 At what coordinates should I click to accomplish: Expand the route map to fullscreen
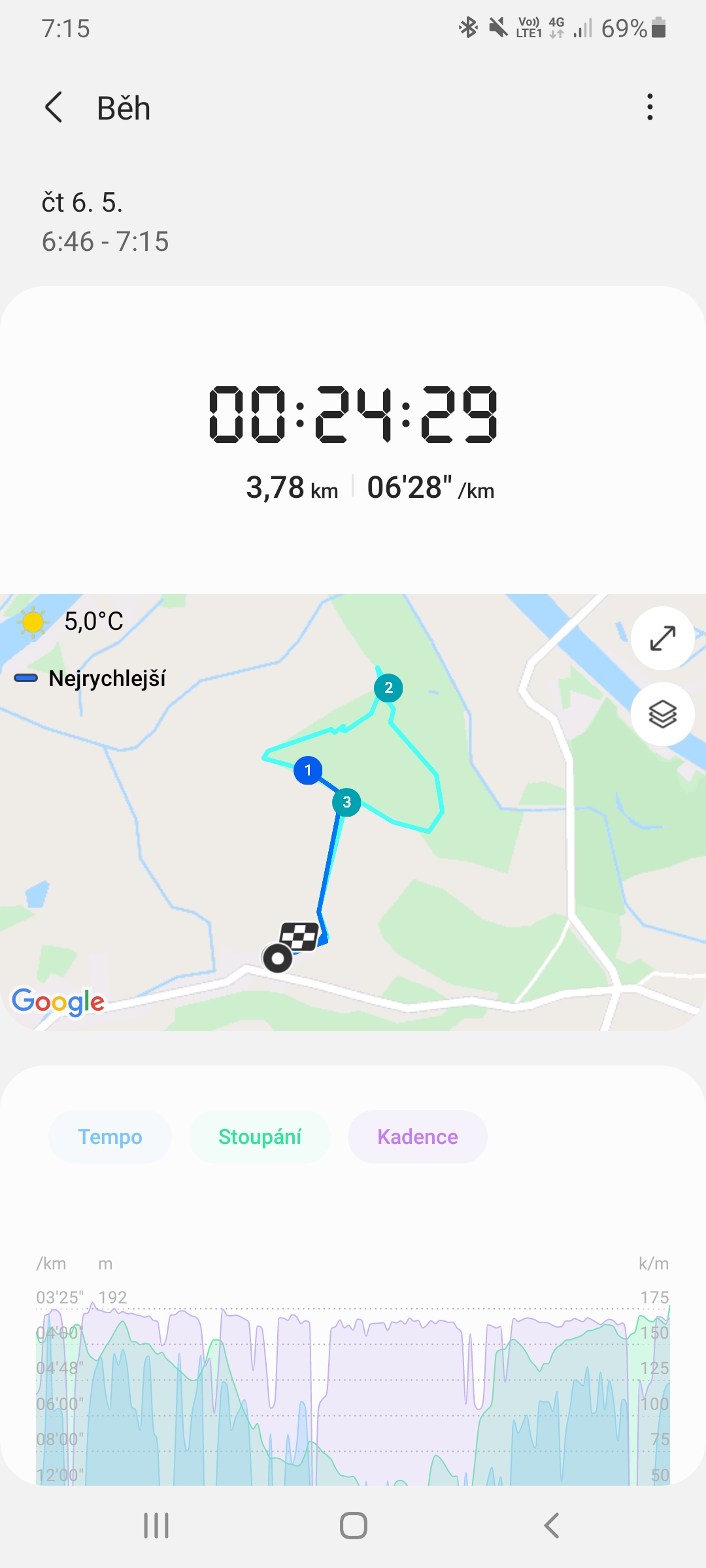(x=662, y=638)
